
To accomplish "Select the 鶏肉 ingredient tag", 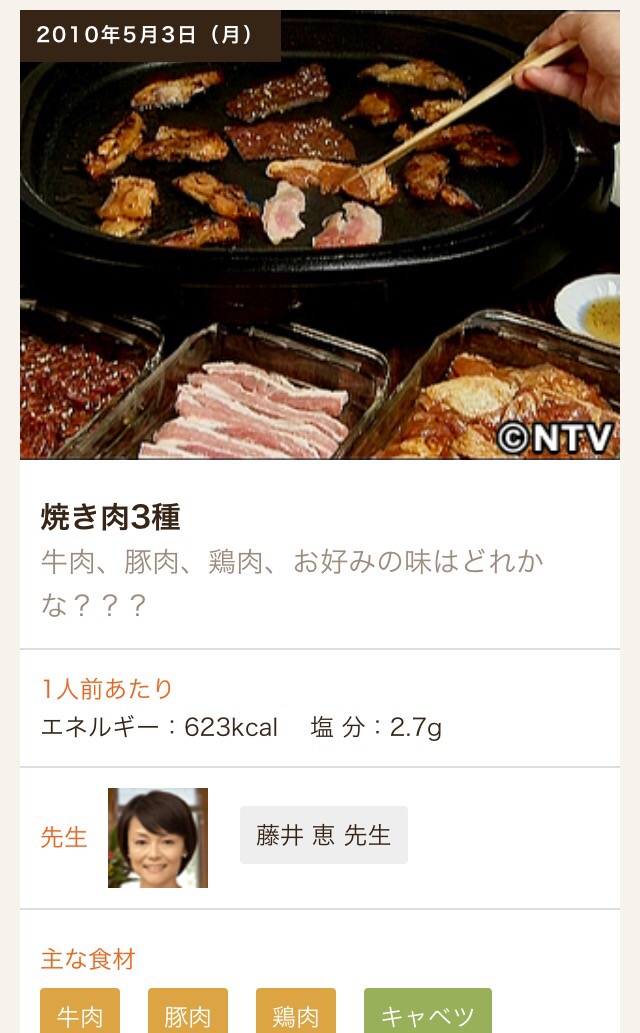I will 296,1014.
